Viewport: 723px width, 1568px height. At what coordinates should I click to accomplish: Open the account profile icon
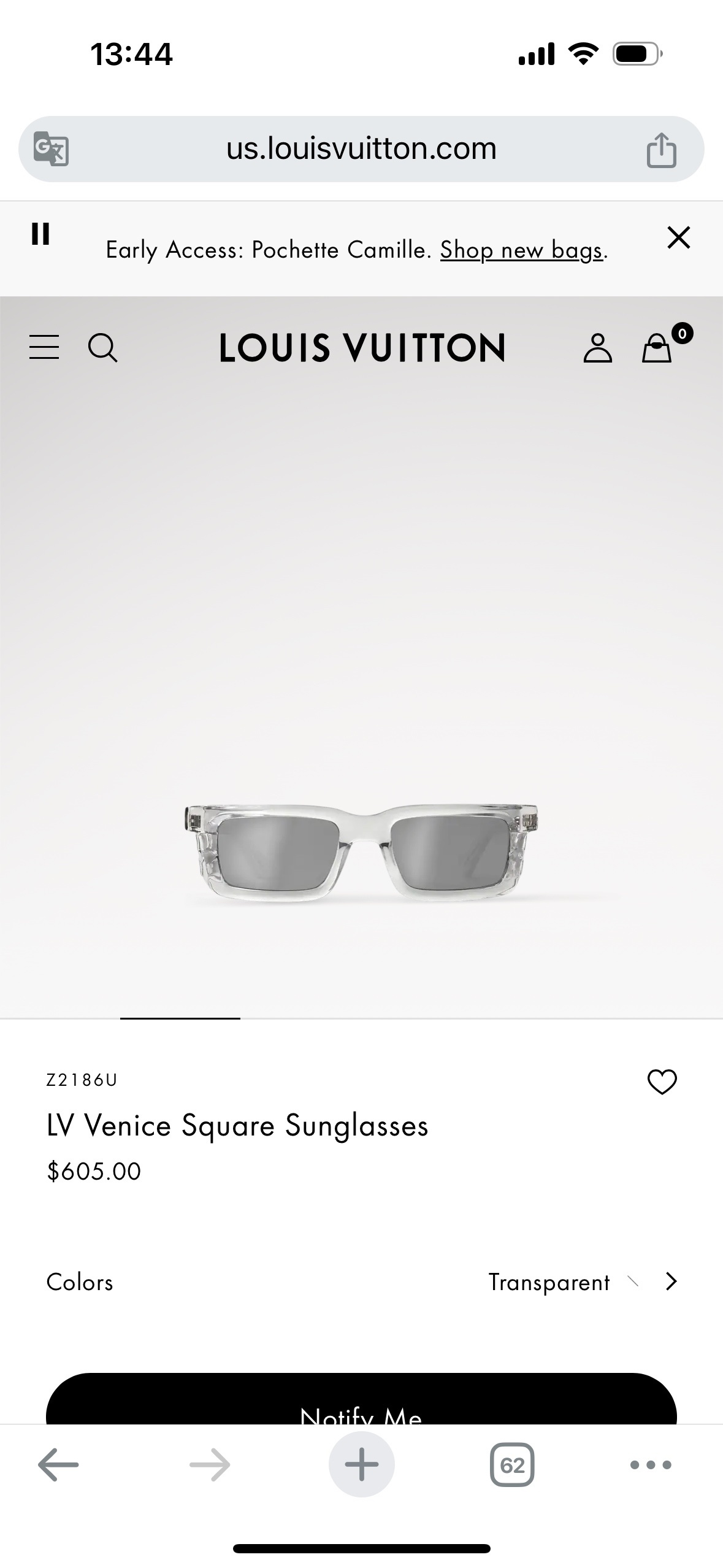(x=597, y=348)
